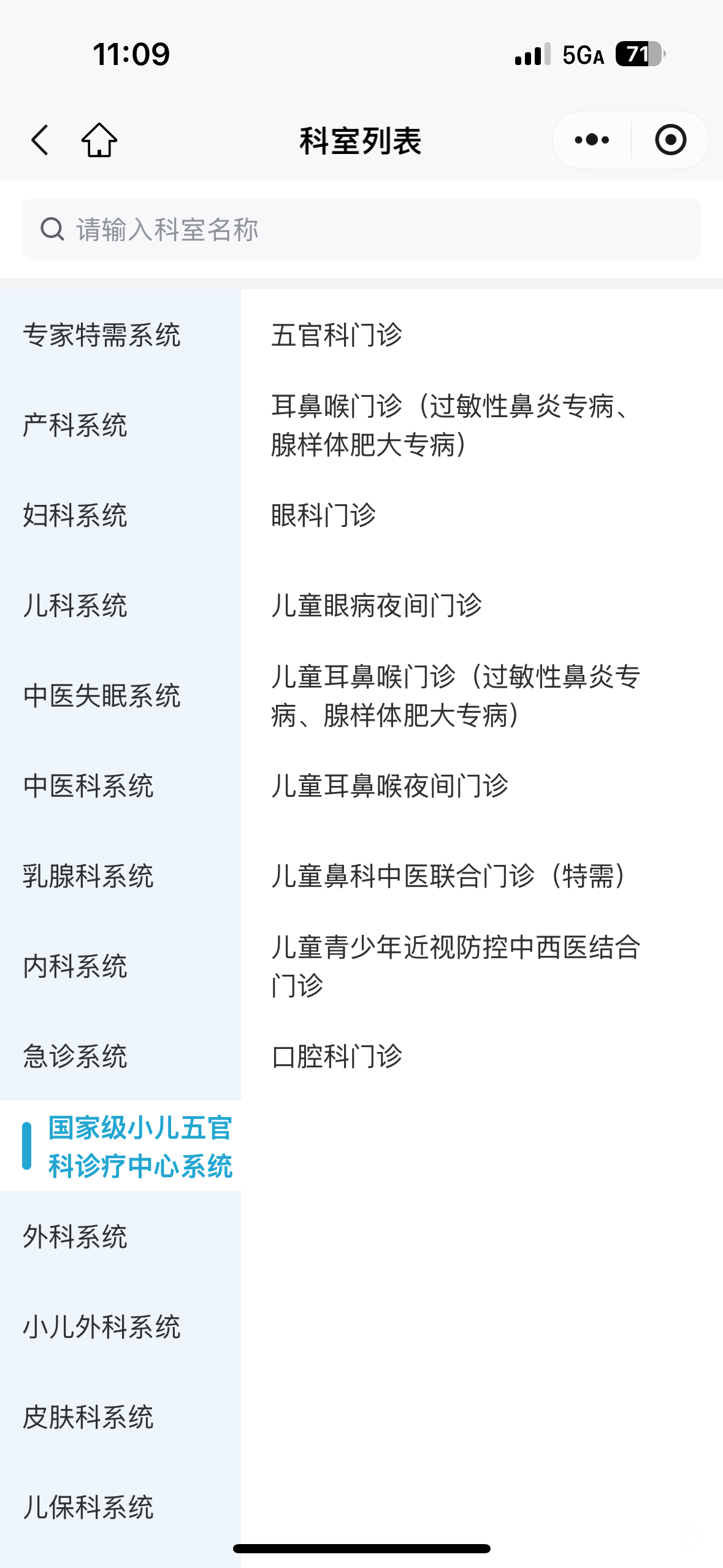Open the mini program more-options menu
Image resolution: width=723 pixels, height=1568 pixels.
[x=592, y=140]
